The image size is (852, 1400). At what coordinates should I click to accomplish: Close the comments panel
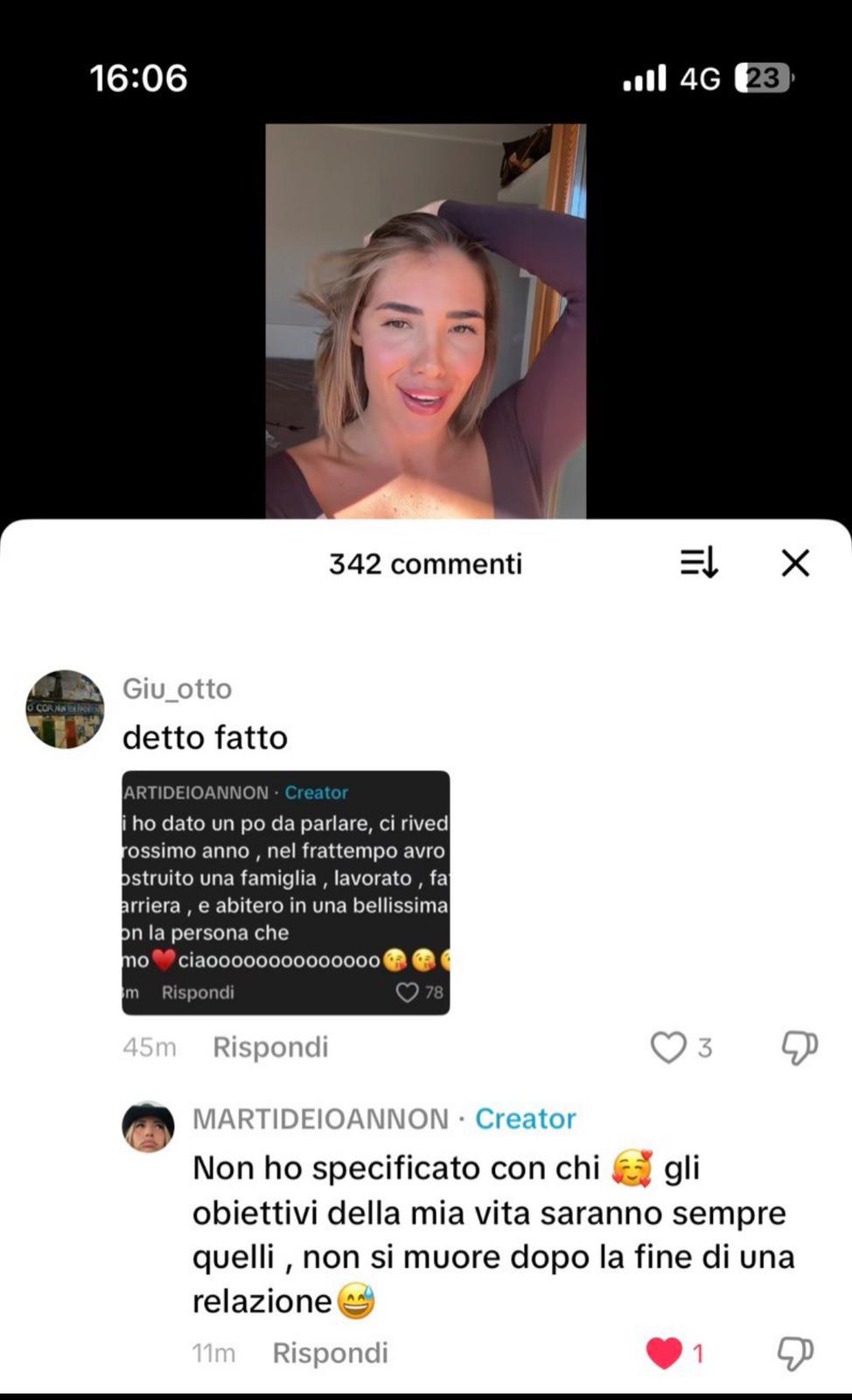pyautogui.click(x=795, y=563)
